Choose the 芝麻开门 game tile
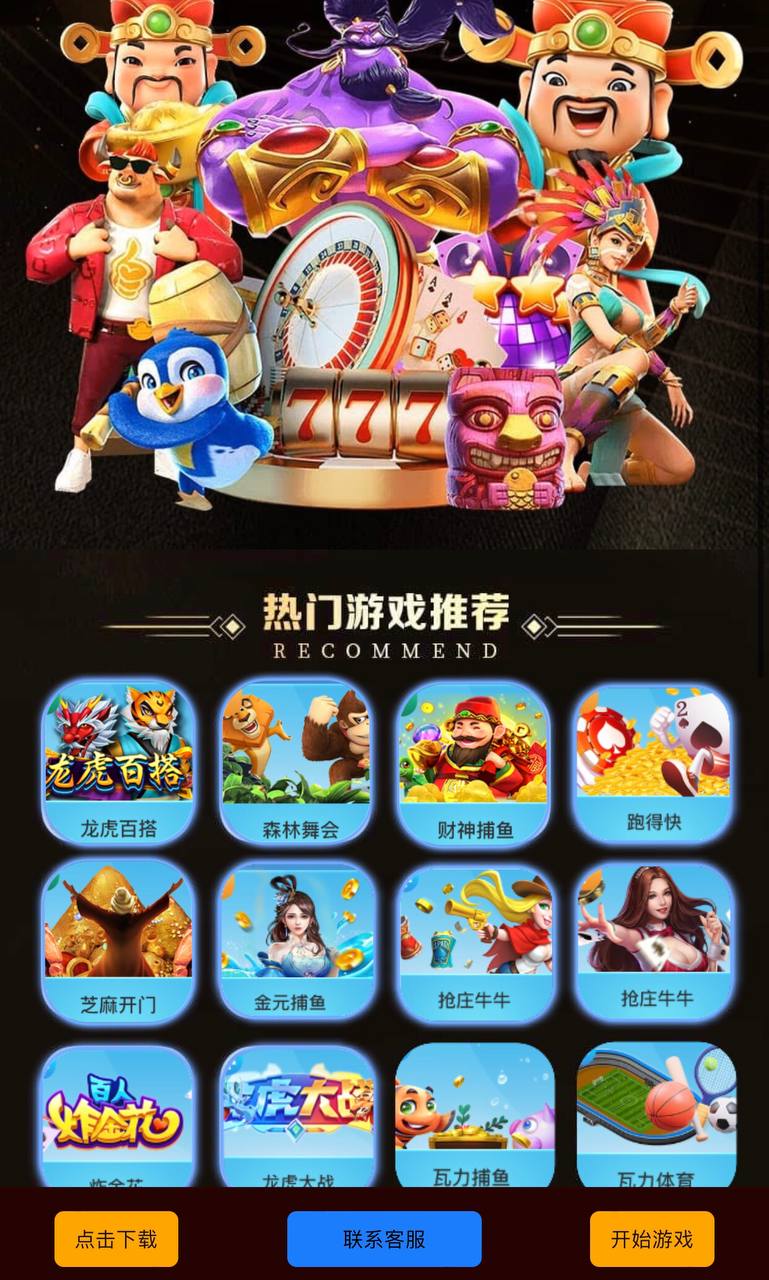The image size is (769, 1280). 118,940
